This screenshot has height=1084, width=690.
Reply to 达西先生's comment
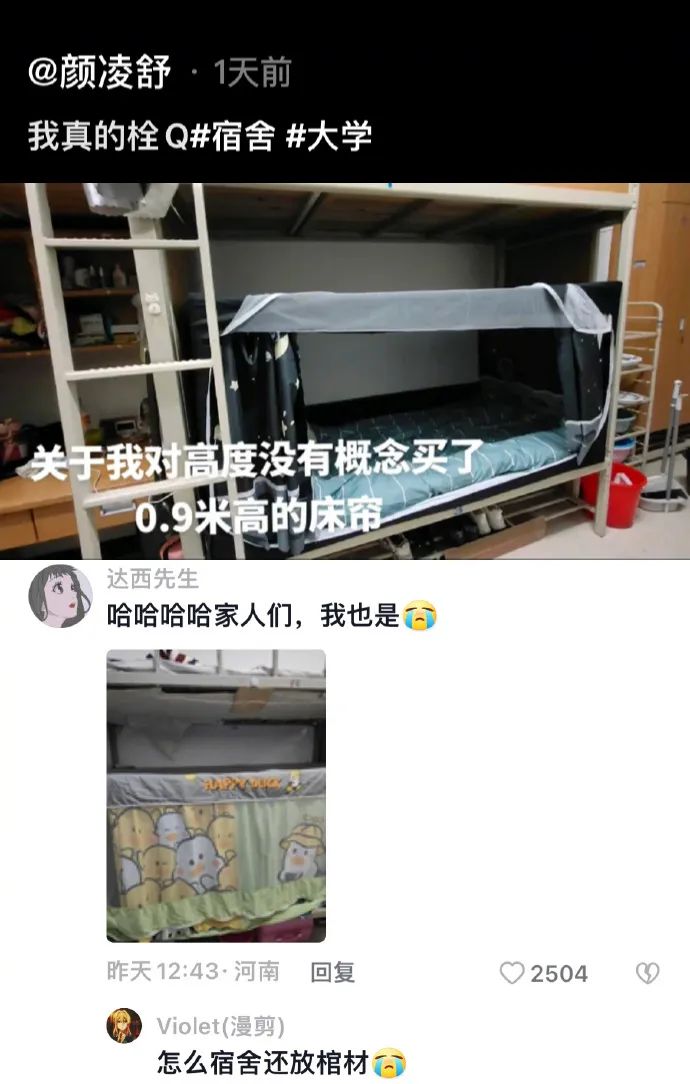point(333,972)
